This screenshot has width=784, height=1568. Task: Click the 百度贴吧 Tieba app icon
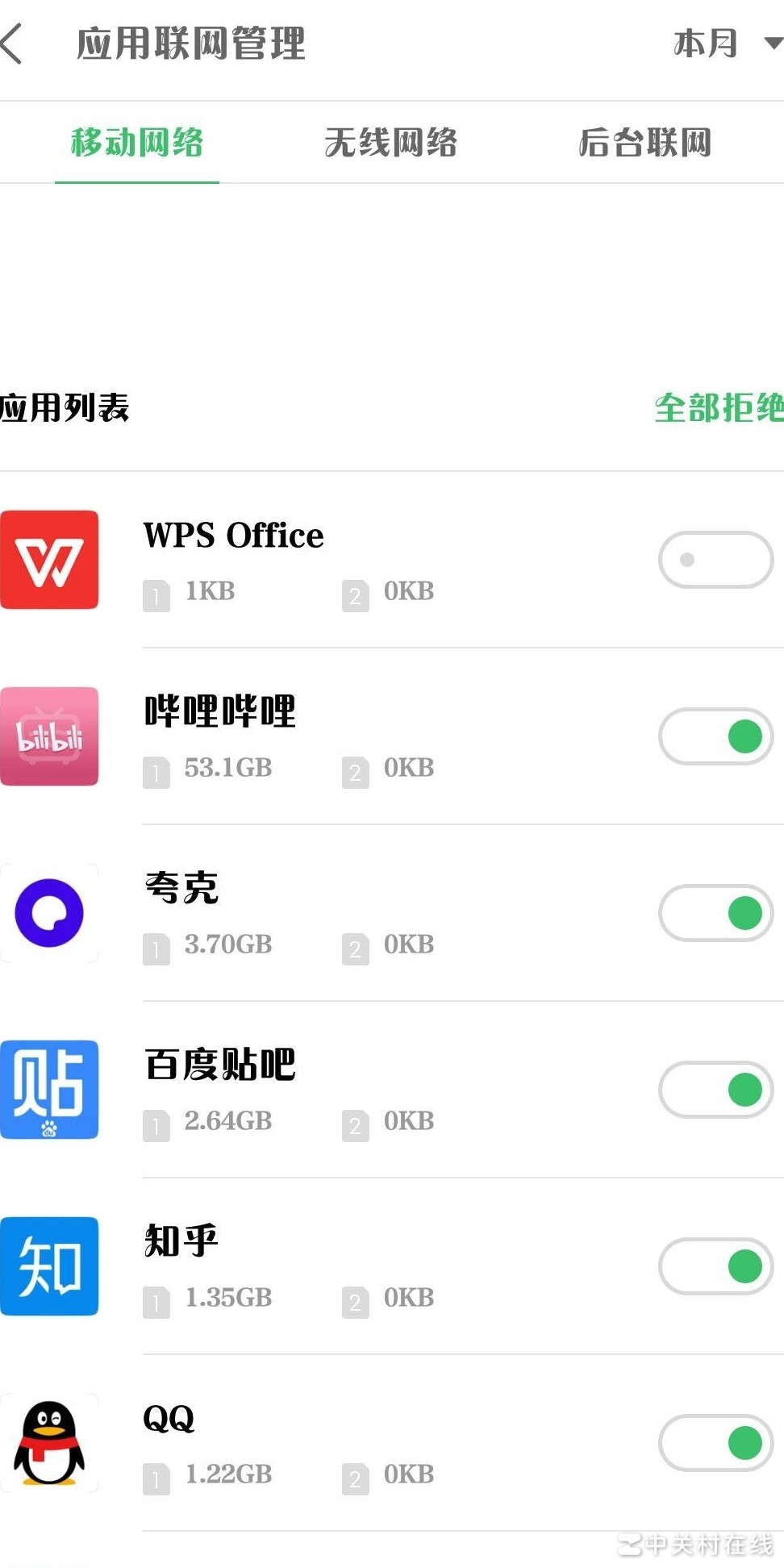pyautogui.click(x=49, y=1091)
